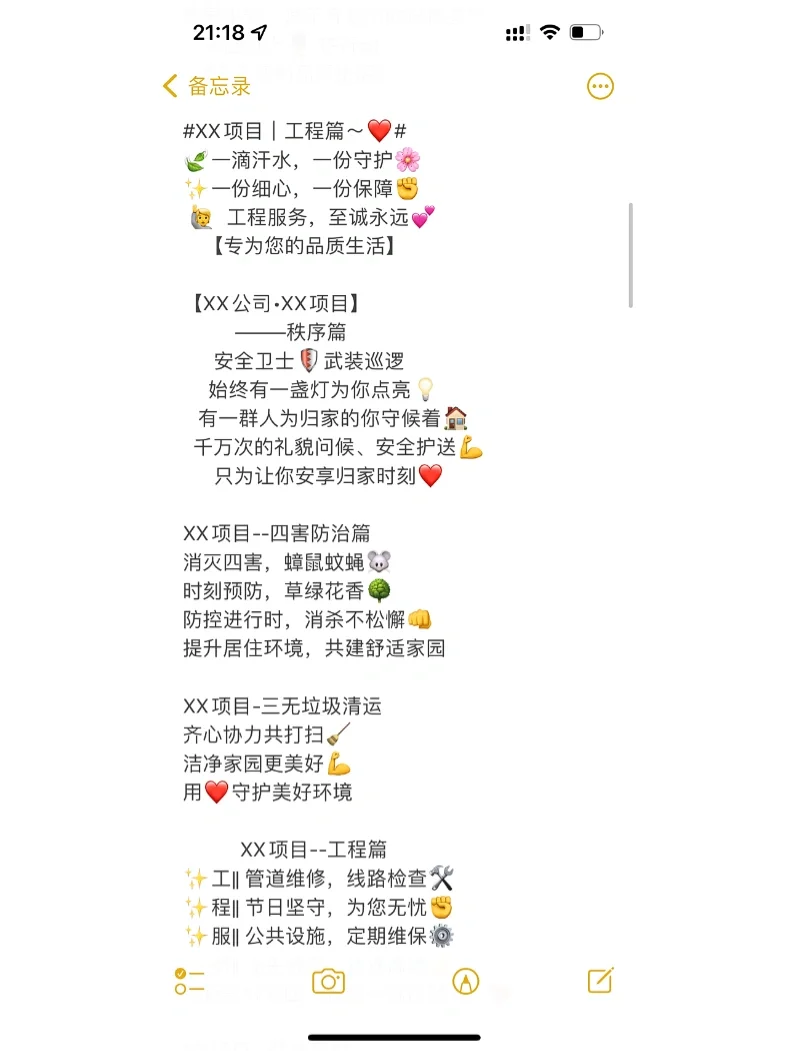Viewport: 788px width, 1051px height.
Task: Open the more options ellipsis menu
Action: [x=600, y=86]
